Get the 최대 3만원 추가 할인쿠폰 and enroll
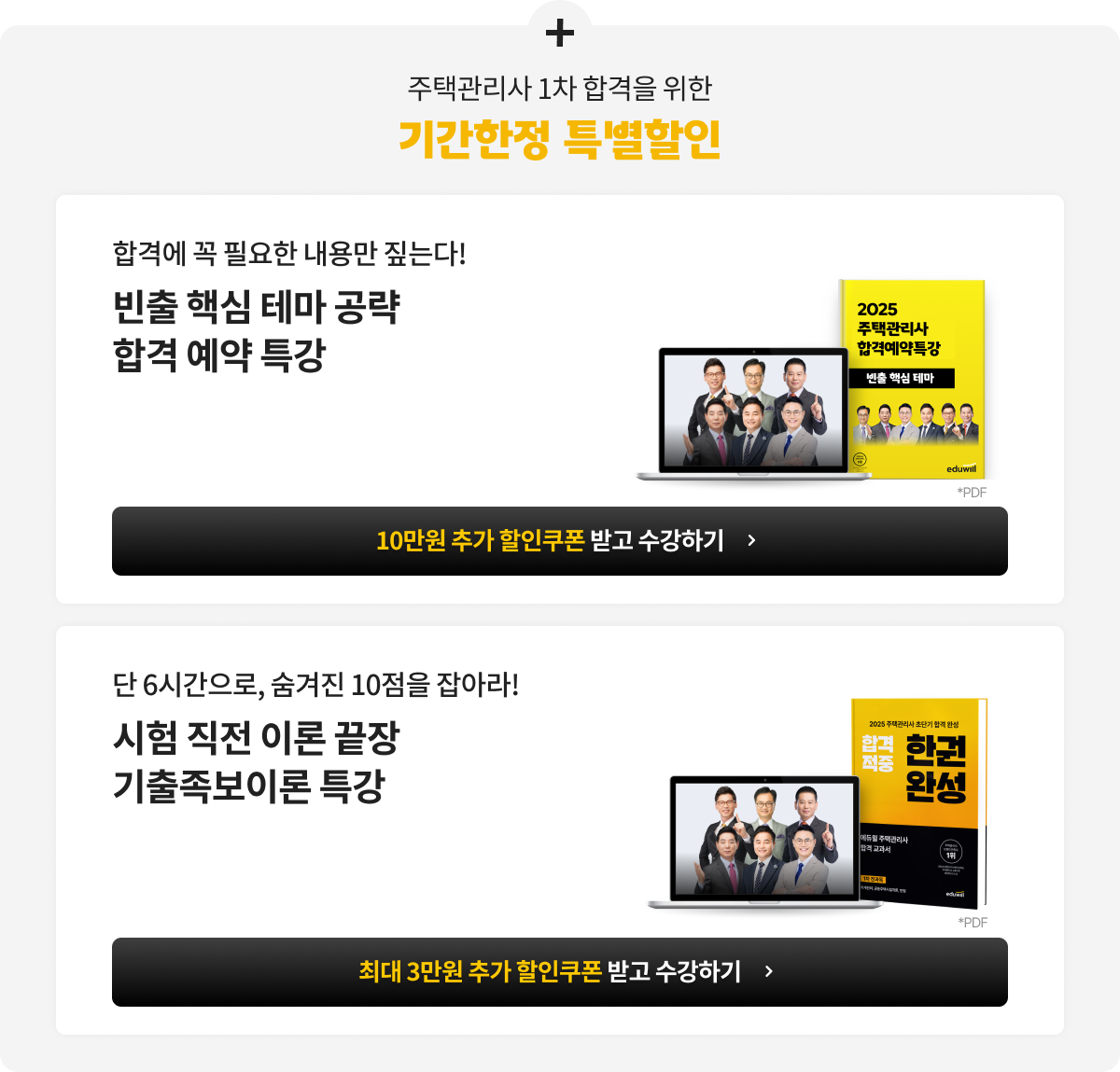Viewport: 1120px width, 1072px height. (x=560, y=972)
